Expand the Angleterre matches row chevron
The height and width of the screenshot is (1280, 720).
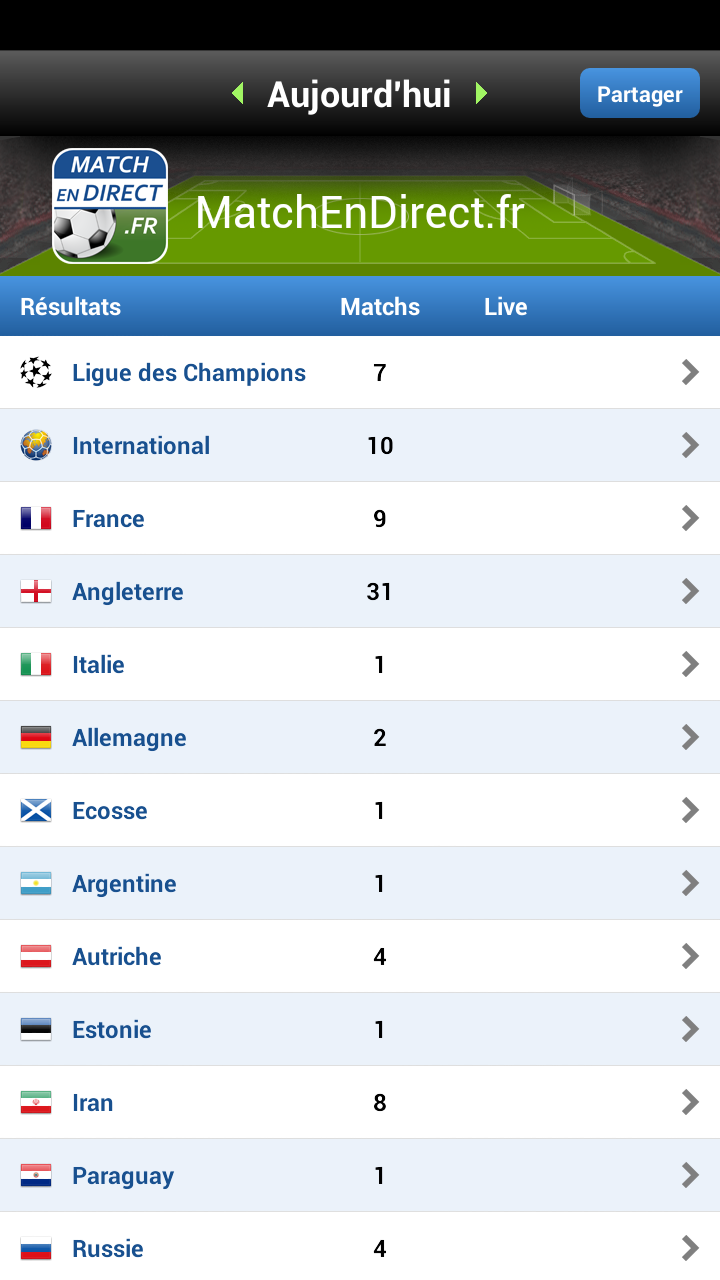(x=689, y=591)
